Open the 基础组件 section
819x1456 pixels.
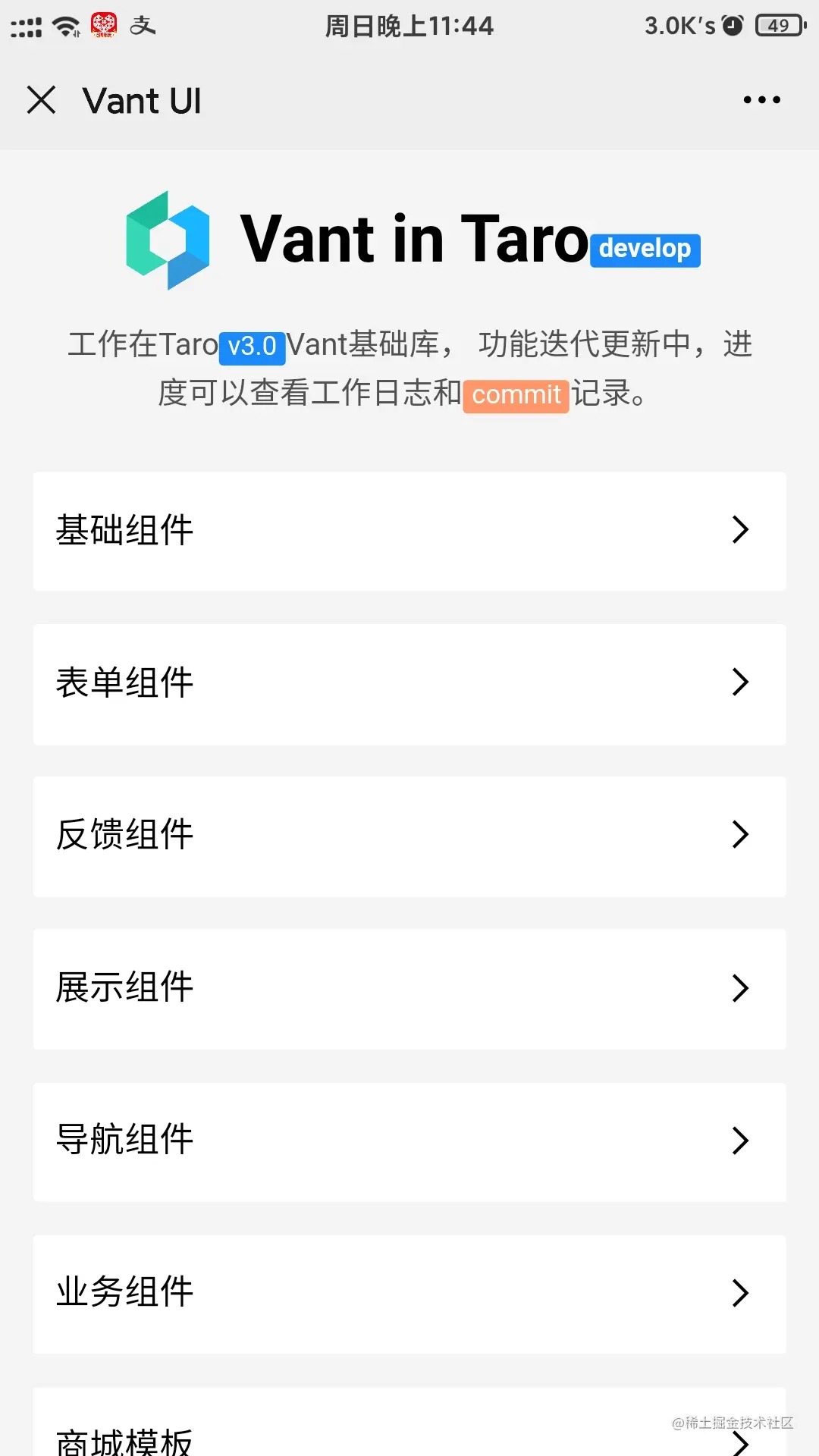409,531
